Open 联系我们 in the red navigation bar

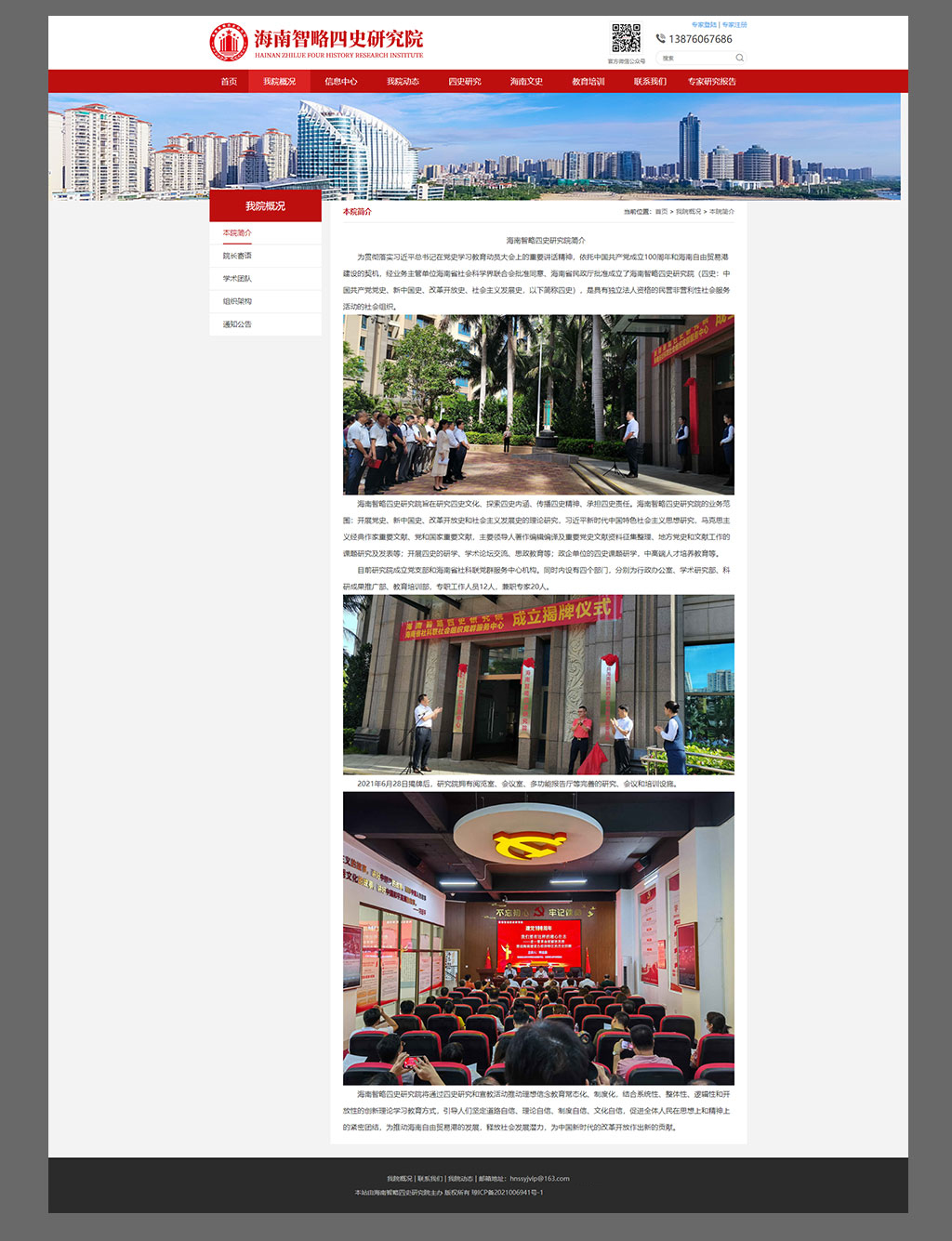pyautogui.click(x=650, y=82)
